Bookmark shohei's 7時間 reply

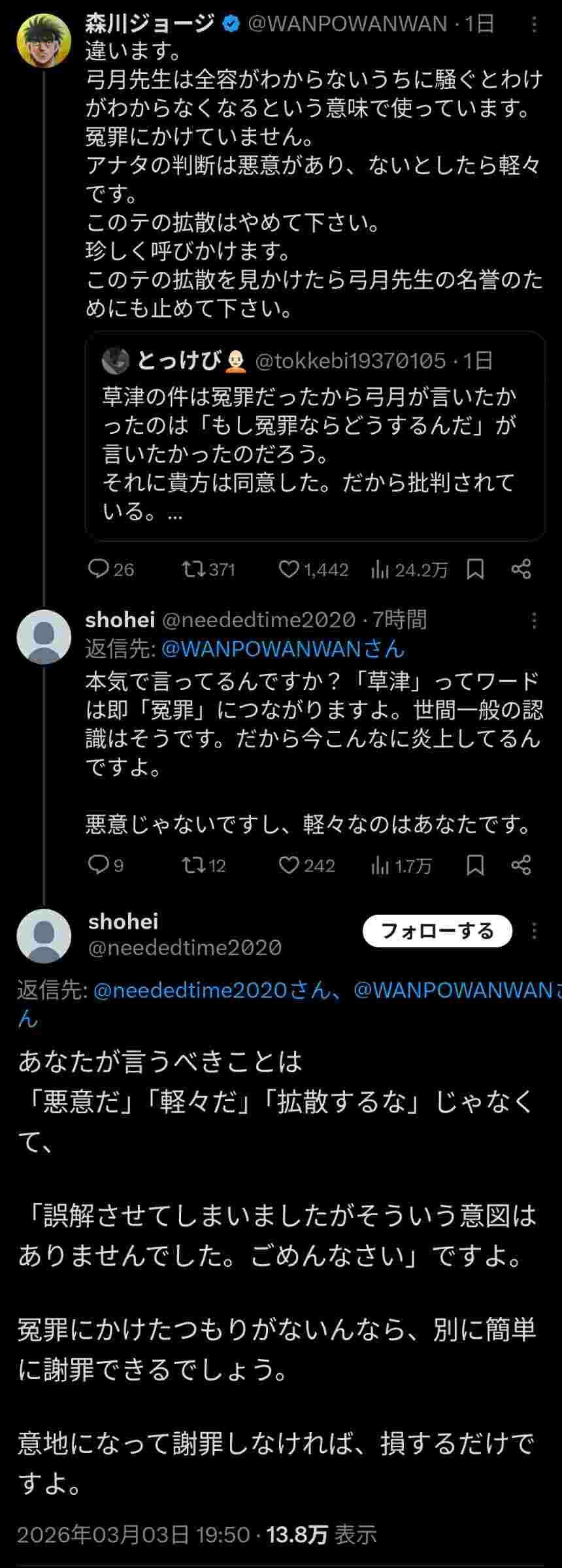pyautogui.click(x=475, y=866)
